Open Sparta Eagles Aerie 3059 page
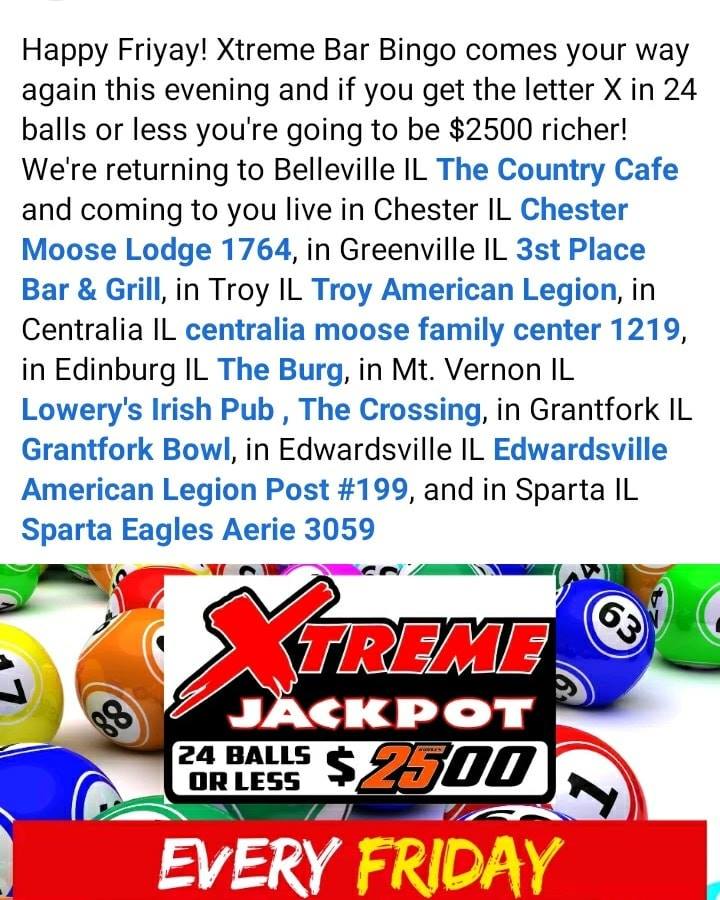Image resolution: width=720 pixels, height=900 pixels. point(198,529)
